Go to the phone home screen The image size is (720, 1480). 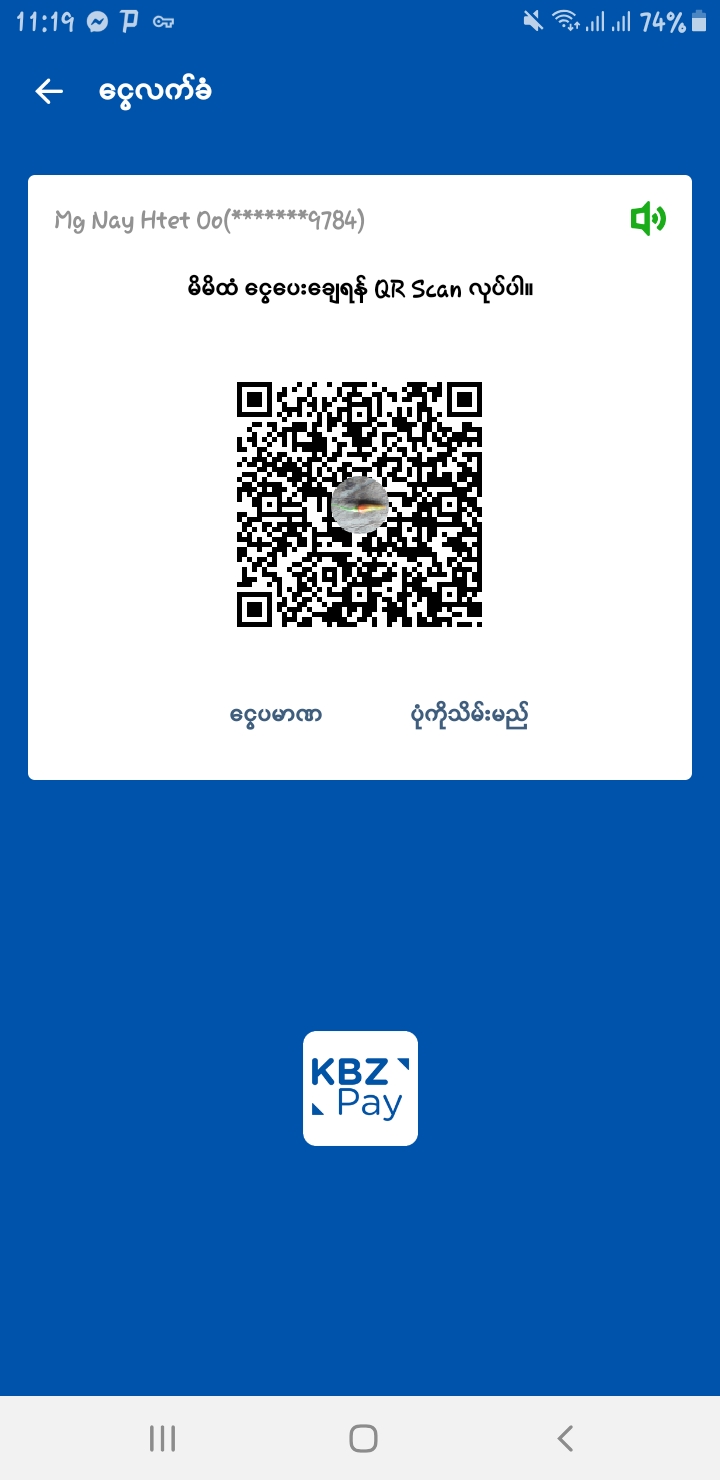tap(363, 1438)
